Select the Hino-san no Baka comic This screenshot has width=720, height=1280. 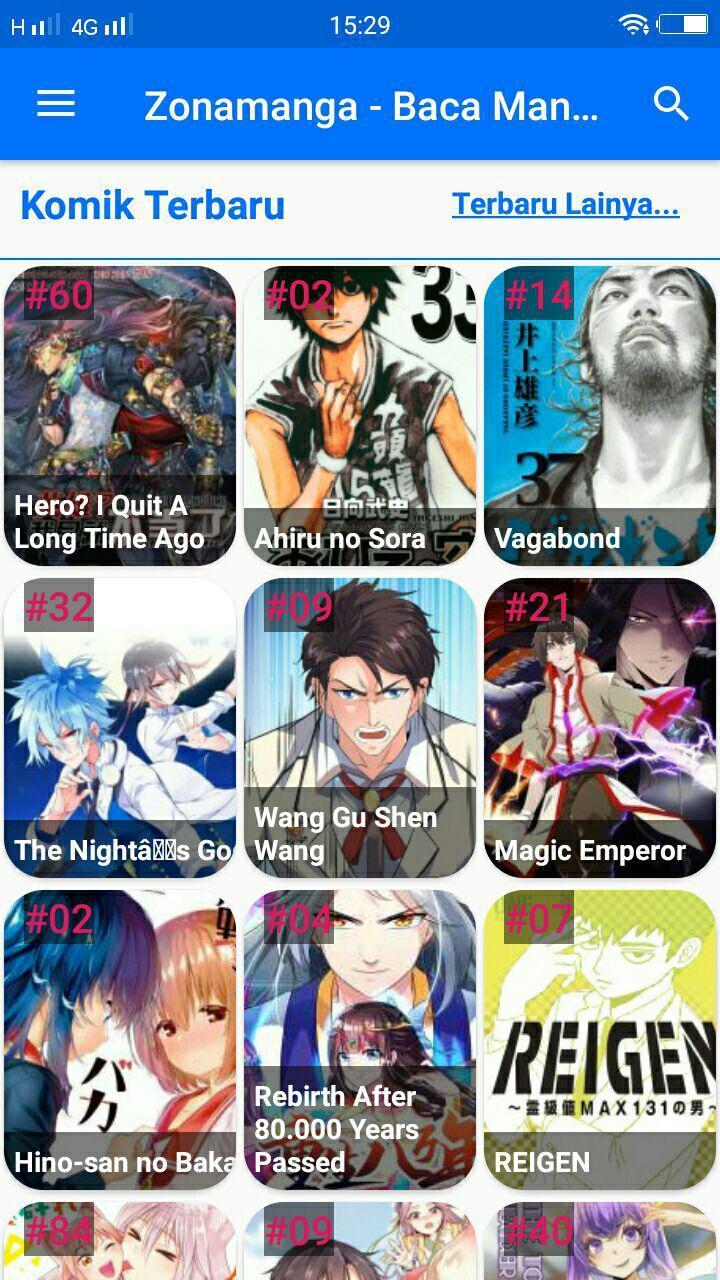[x=120, y=1040]
